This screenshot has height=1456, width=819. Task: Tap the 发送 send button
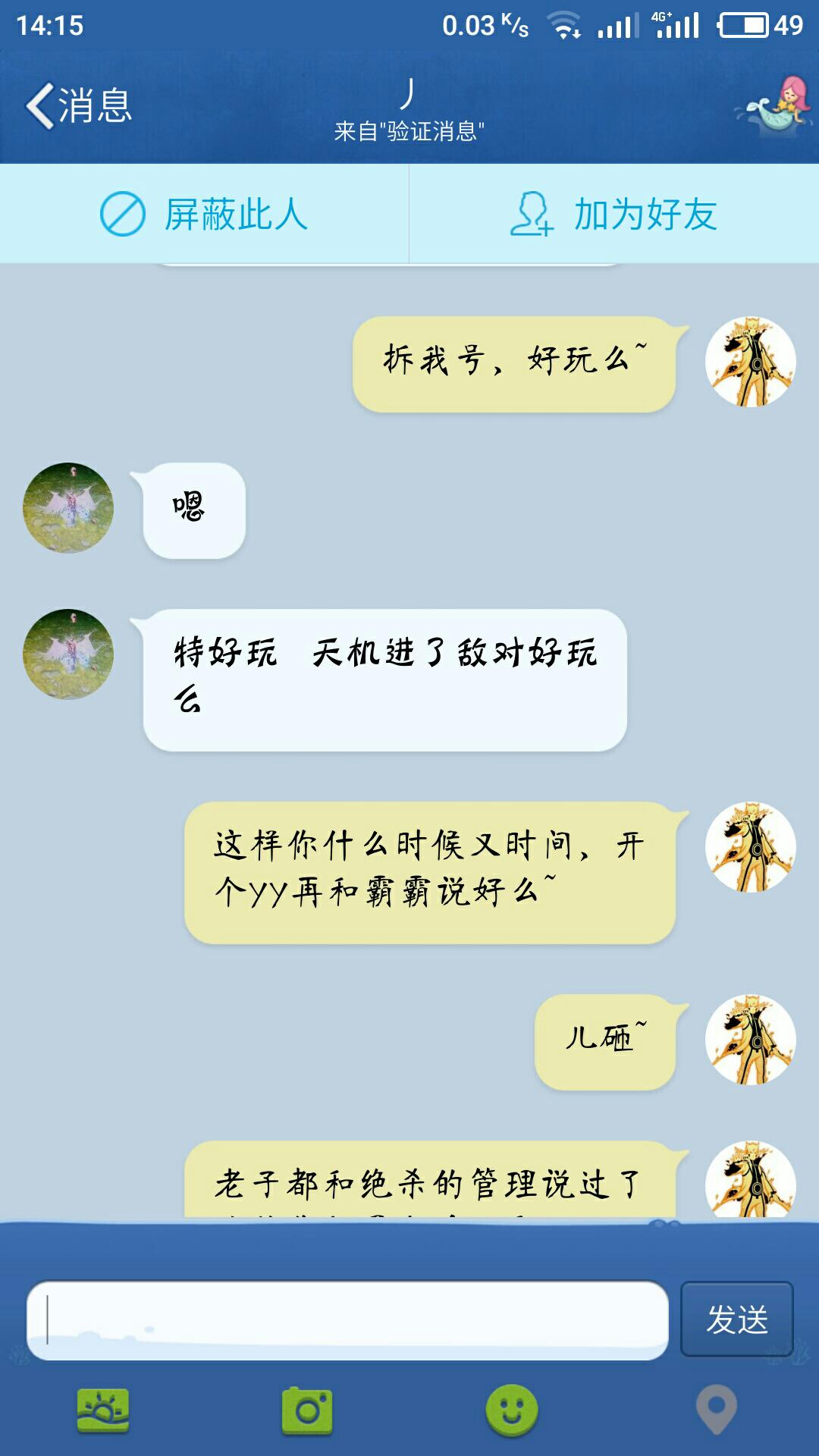click(736, 1319)
